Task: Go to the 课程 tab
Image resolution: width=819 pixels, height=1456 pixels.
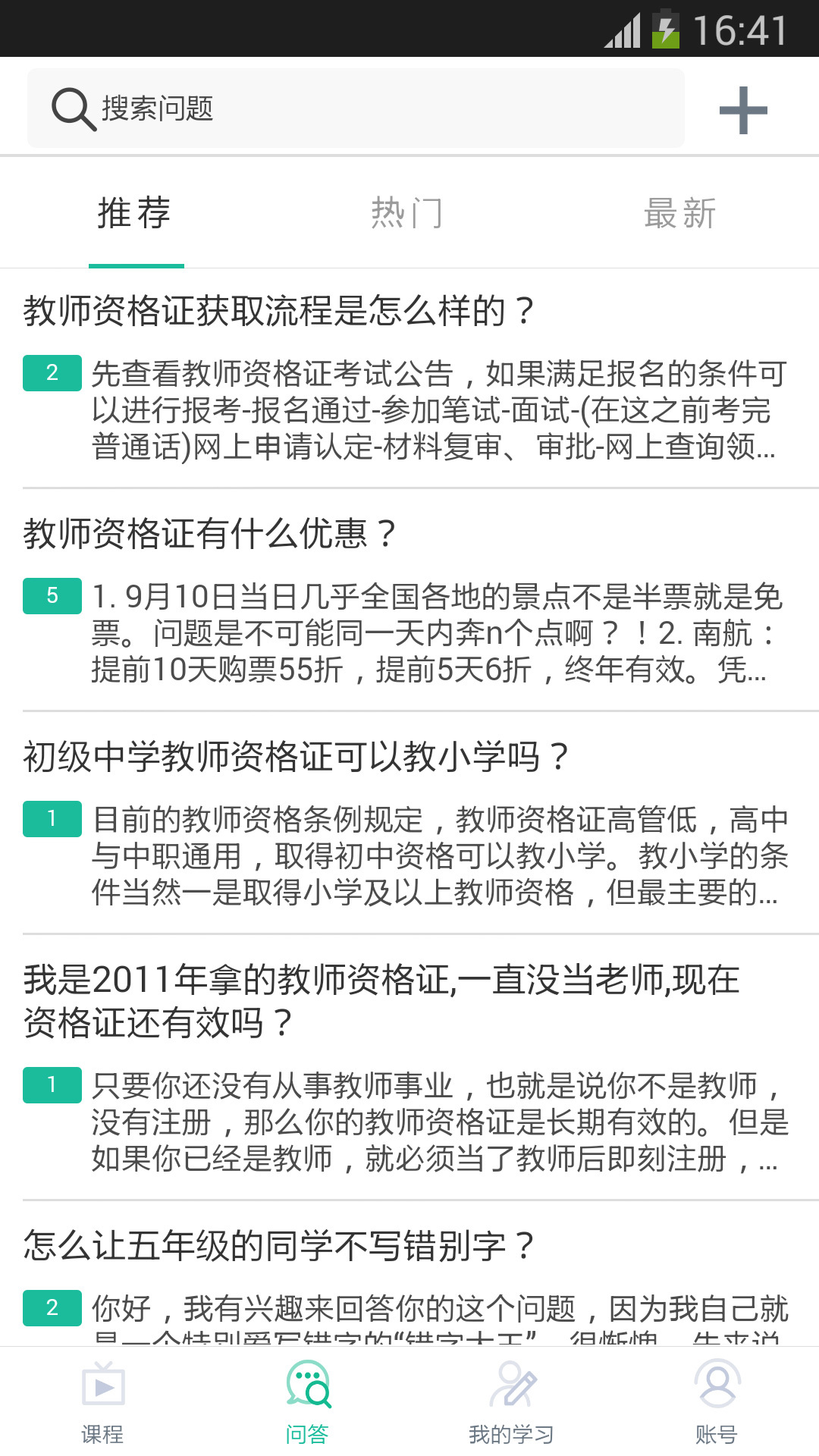Action: (102, 1401)
